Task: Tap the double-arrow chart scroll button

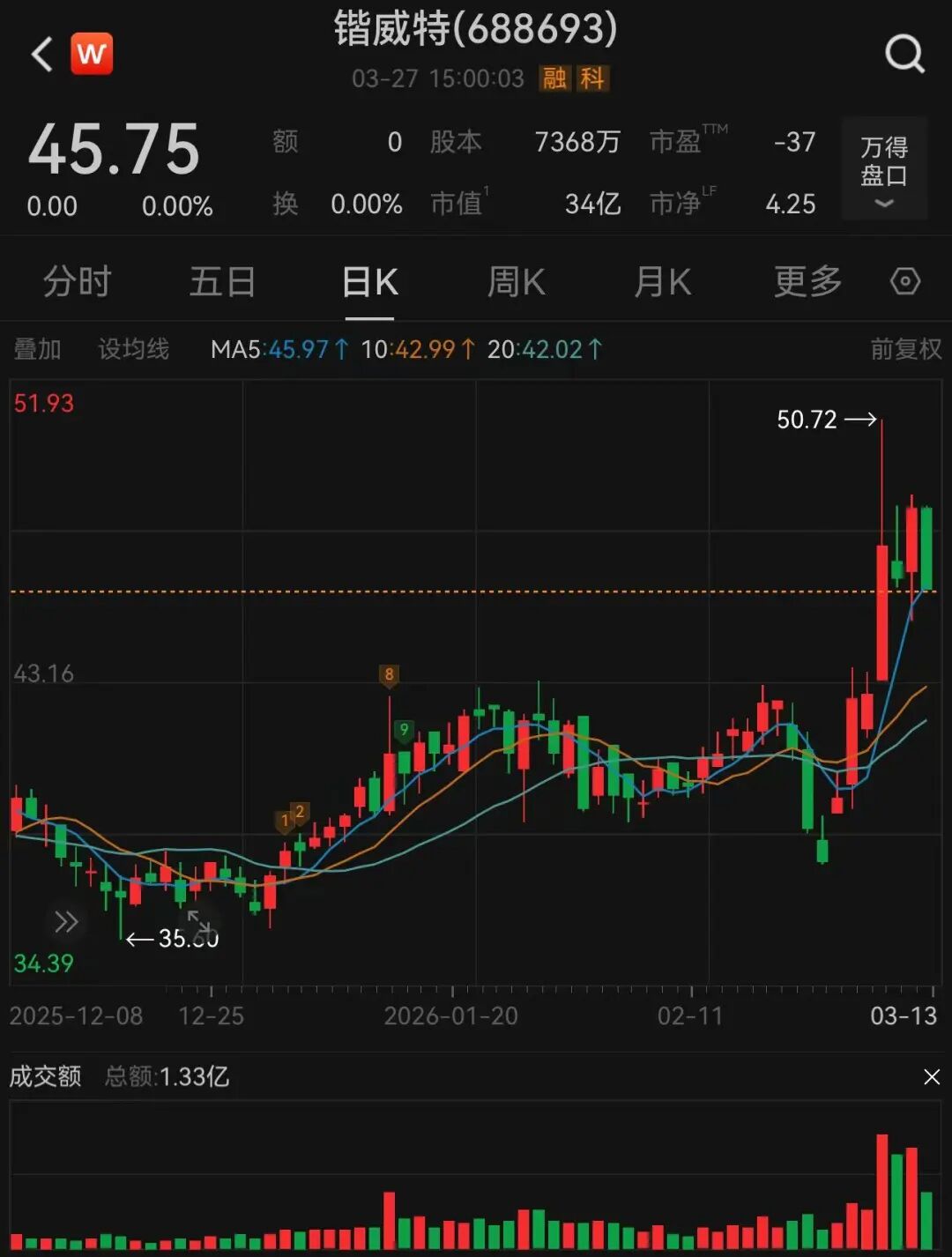Action: 66,923
